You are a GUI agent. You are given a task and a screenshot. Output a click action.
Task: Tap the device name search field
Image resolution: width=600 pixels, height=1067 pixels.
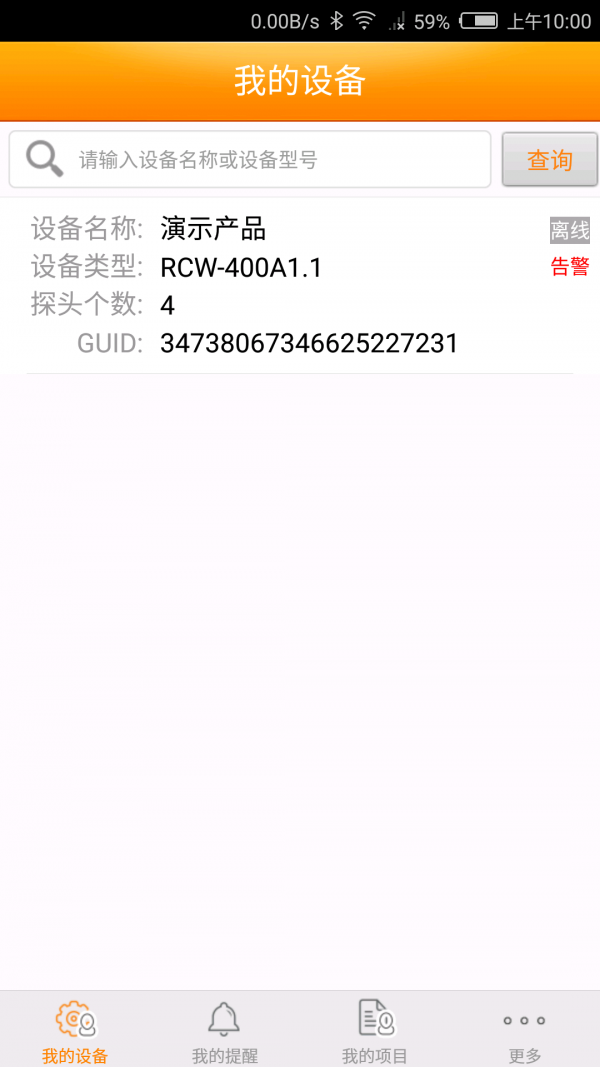[270, 159]
